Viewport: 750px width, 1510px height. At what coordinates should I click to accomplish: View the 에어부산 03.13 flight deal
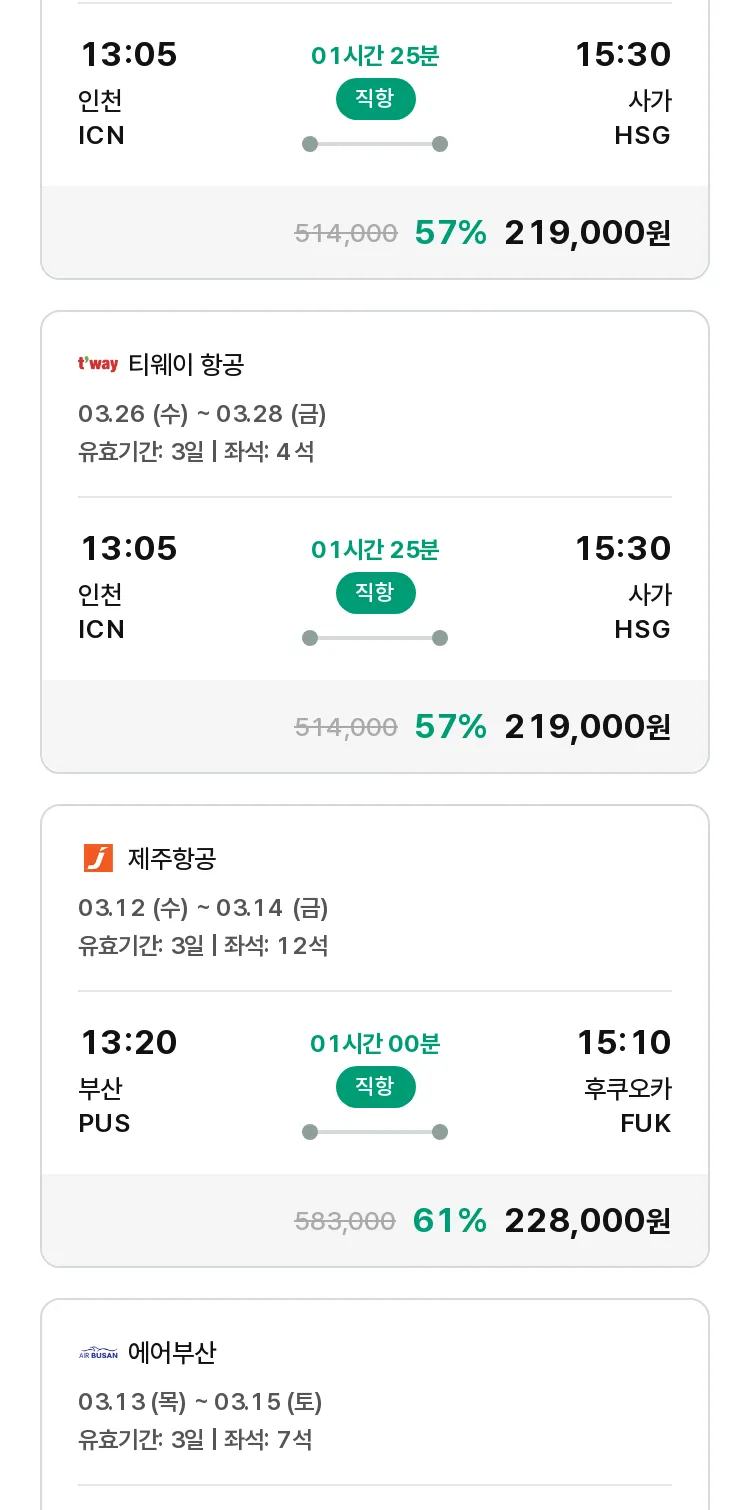[375, 1404]
